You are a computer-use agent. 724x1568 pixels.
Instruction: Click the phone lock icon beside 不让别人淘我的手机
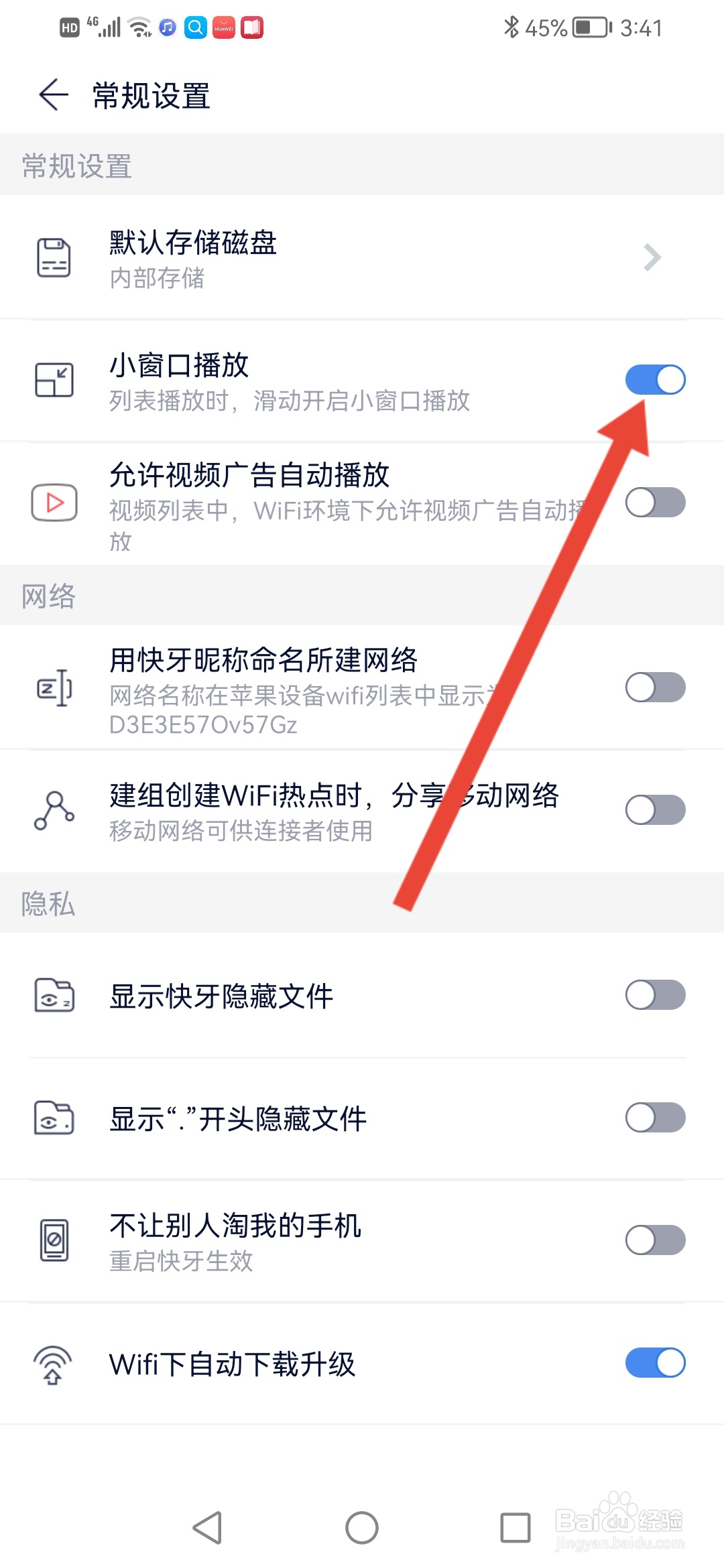(54, 1240)
